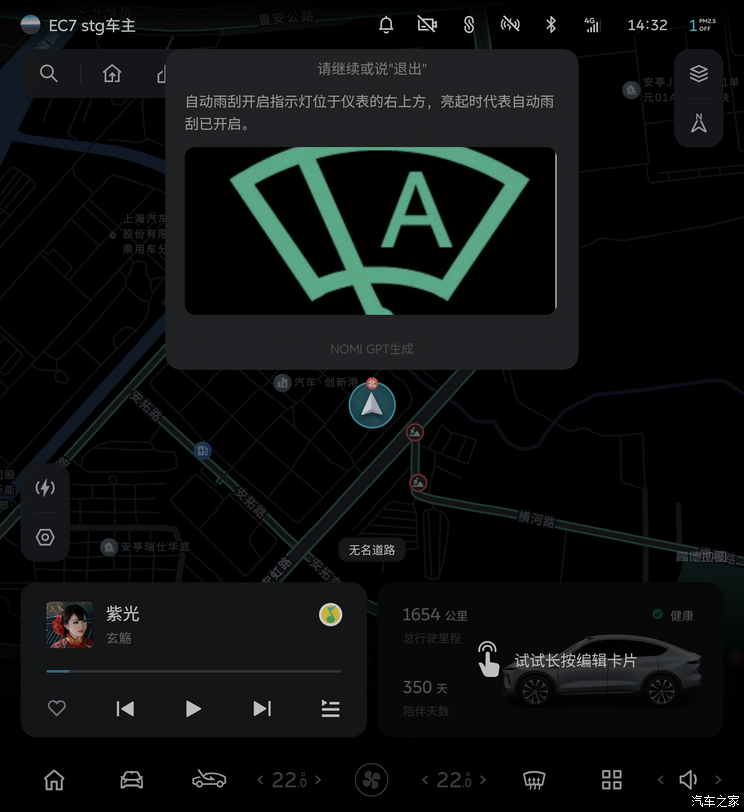Tap the home destination shortcut

pyautogui.click(x=112, y=73)
